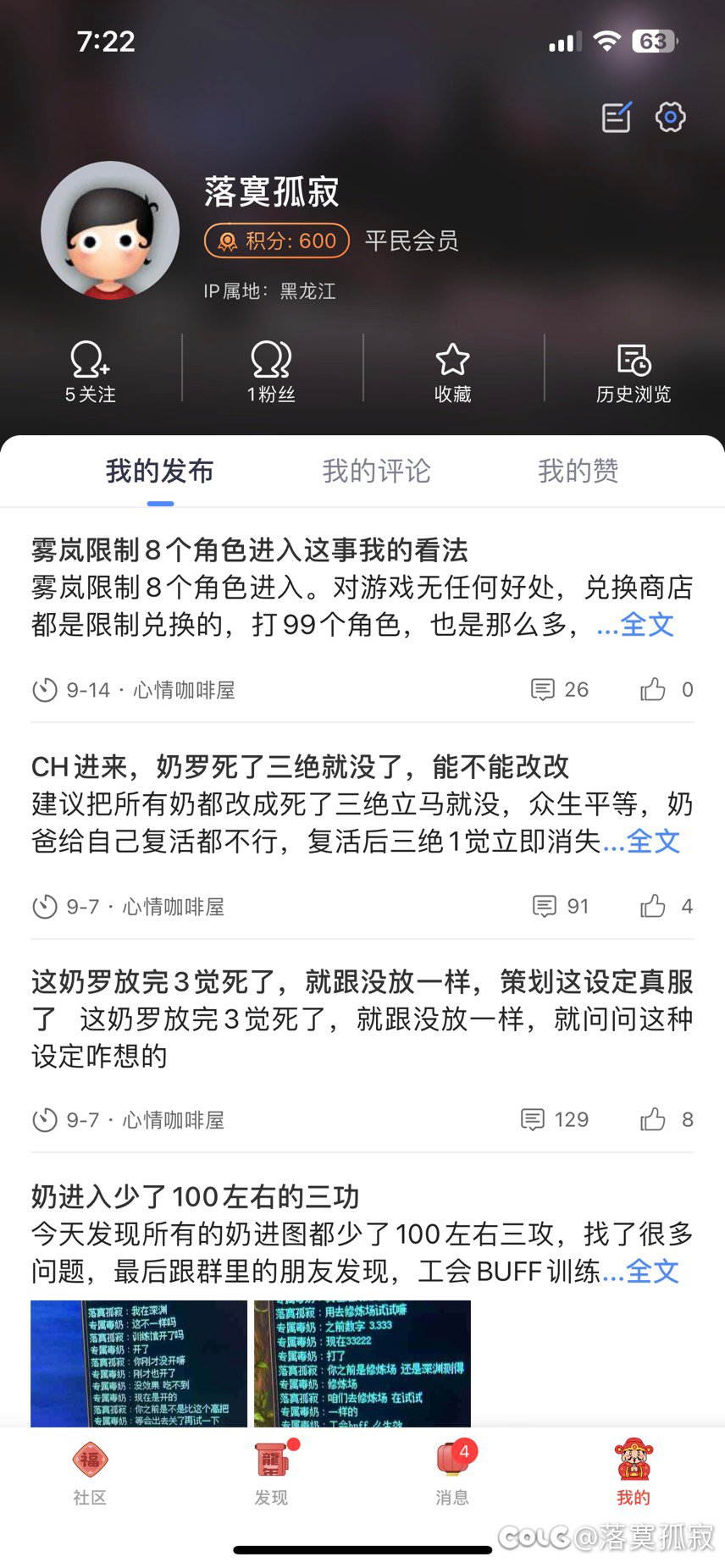Tap the 收藏 star icon
Screen dimensions: 725x1568
coord(453,363)
